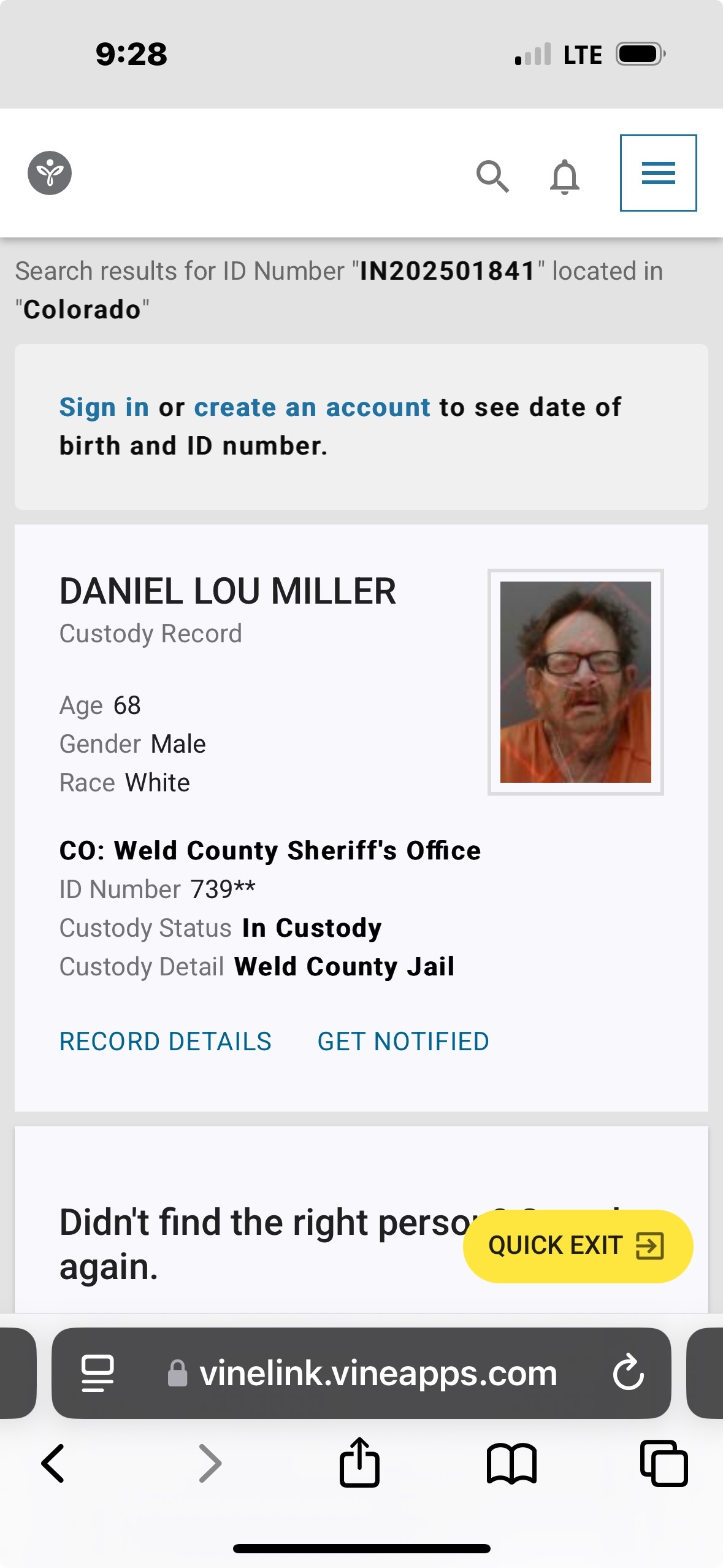Reload the page in Safari
Screen dimensions: 723x1568
click(x=629, y=1373)
